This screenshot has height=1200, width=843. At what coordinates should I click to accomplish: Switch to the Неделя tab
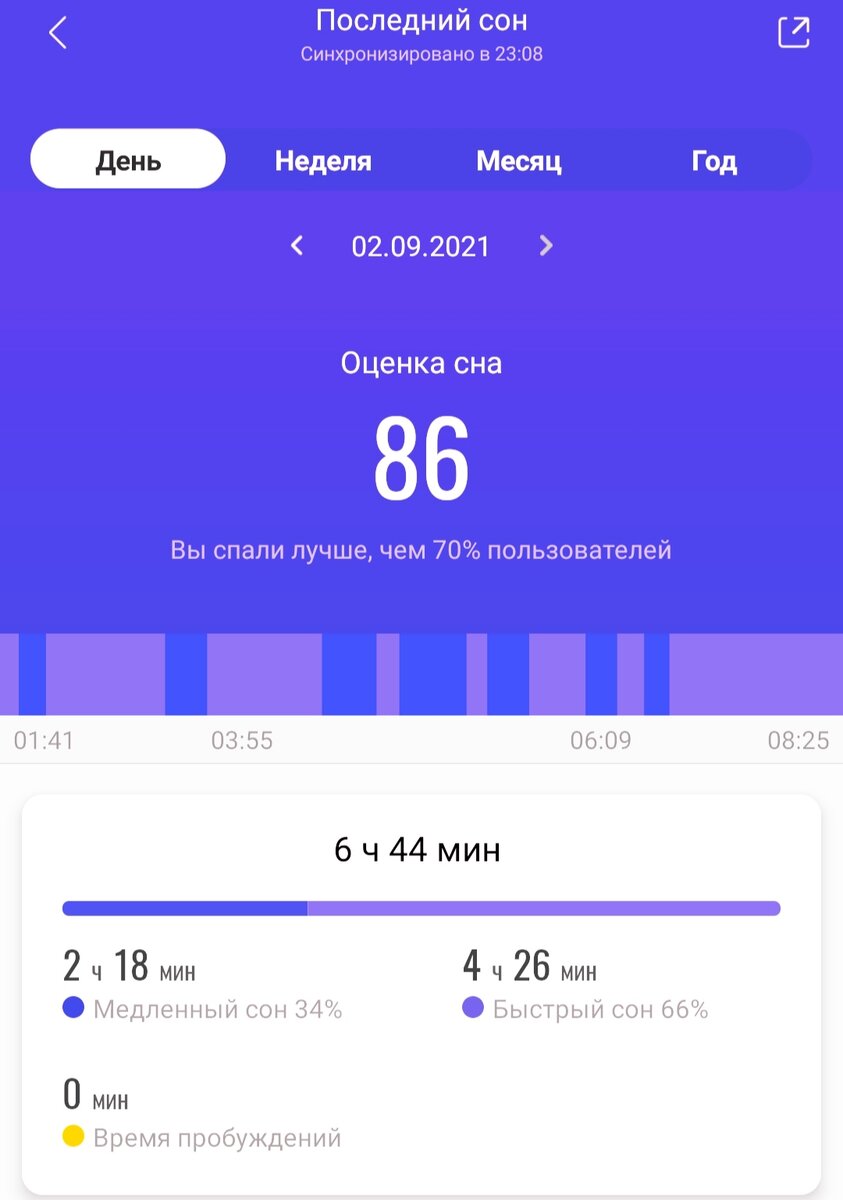click(x=323, y=159)
